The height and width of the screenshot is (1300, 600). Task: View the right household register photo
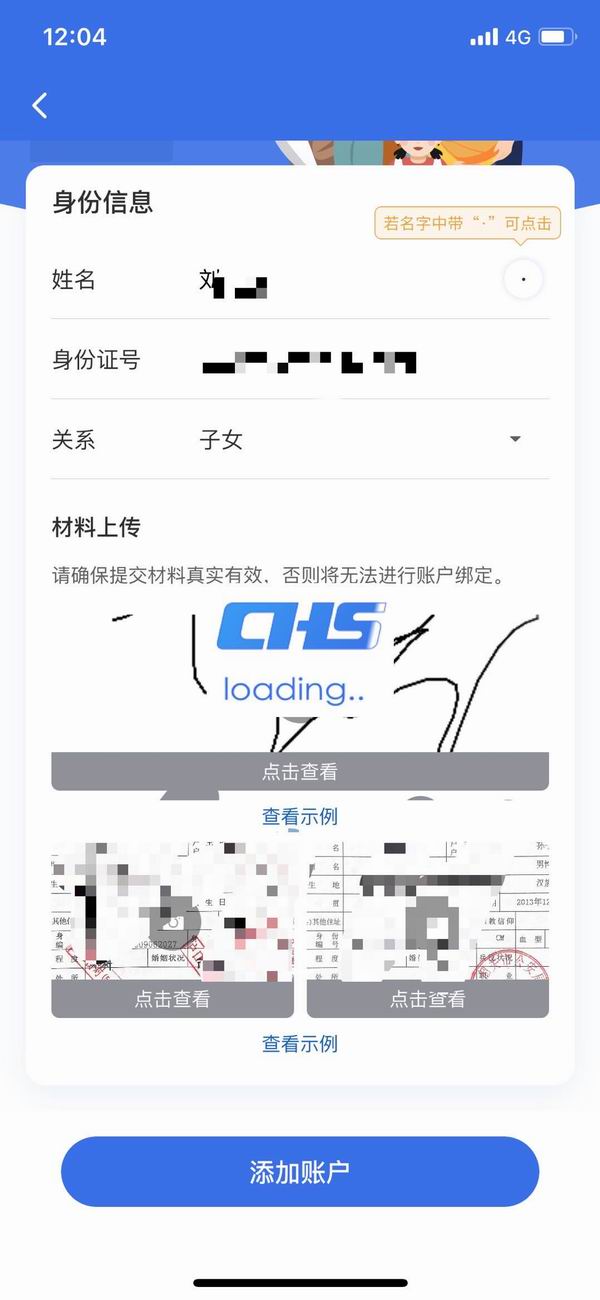pyautogui.click(x=427, y=998)
